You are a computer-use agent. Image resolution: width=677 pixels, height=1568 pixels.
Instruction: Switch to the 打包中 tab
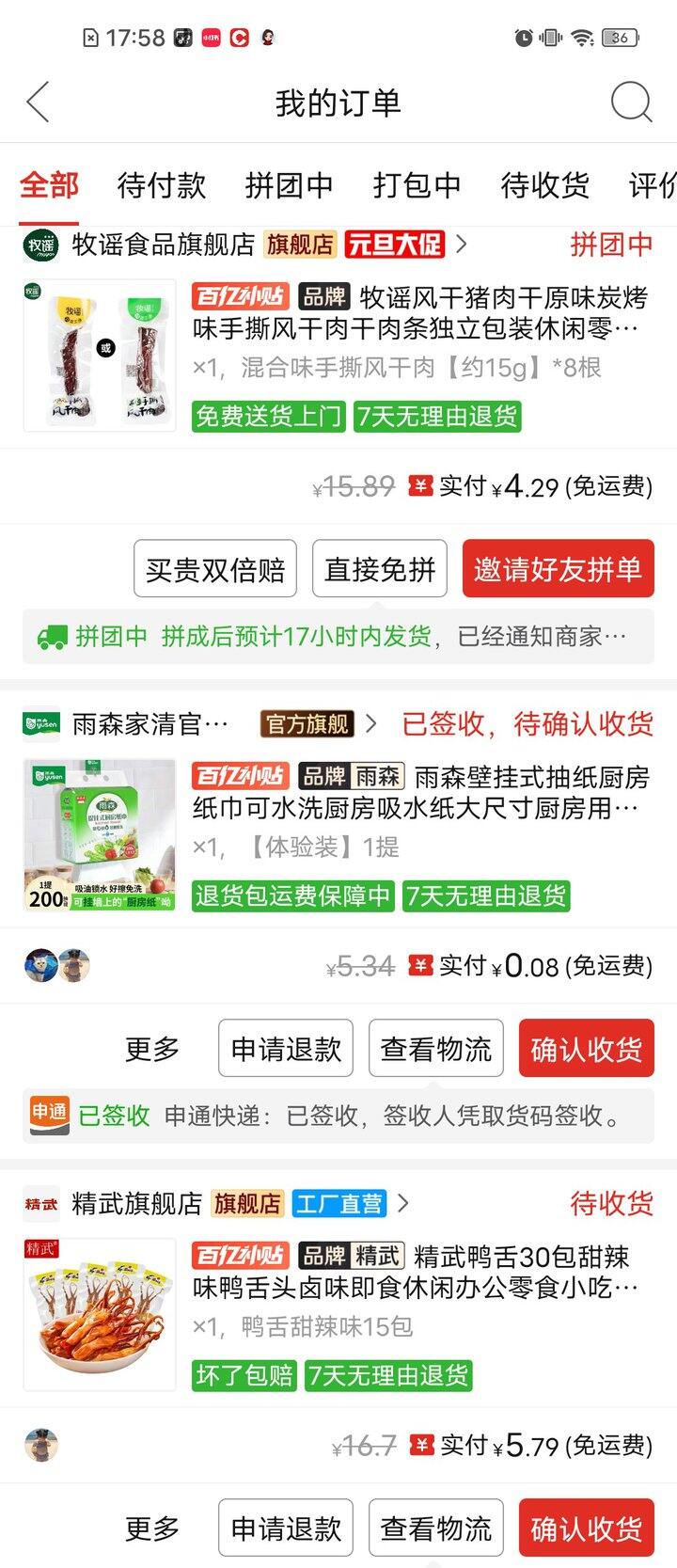click(417, 185)
